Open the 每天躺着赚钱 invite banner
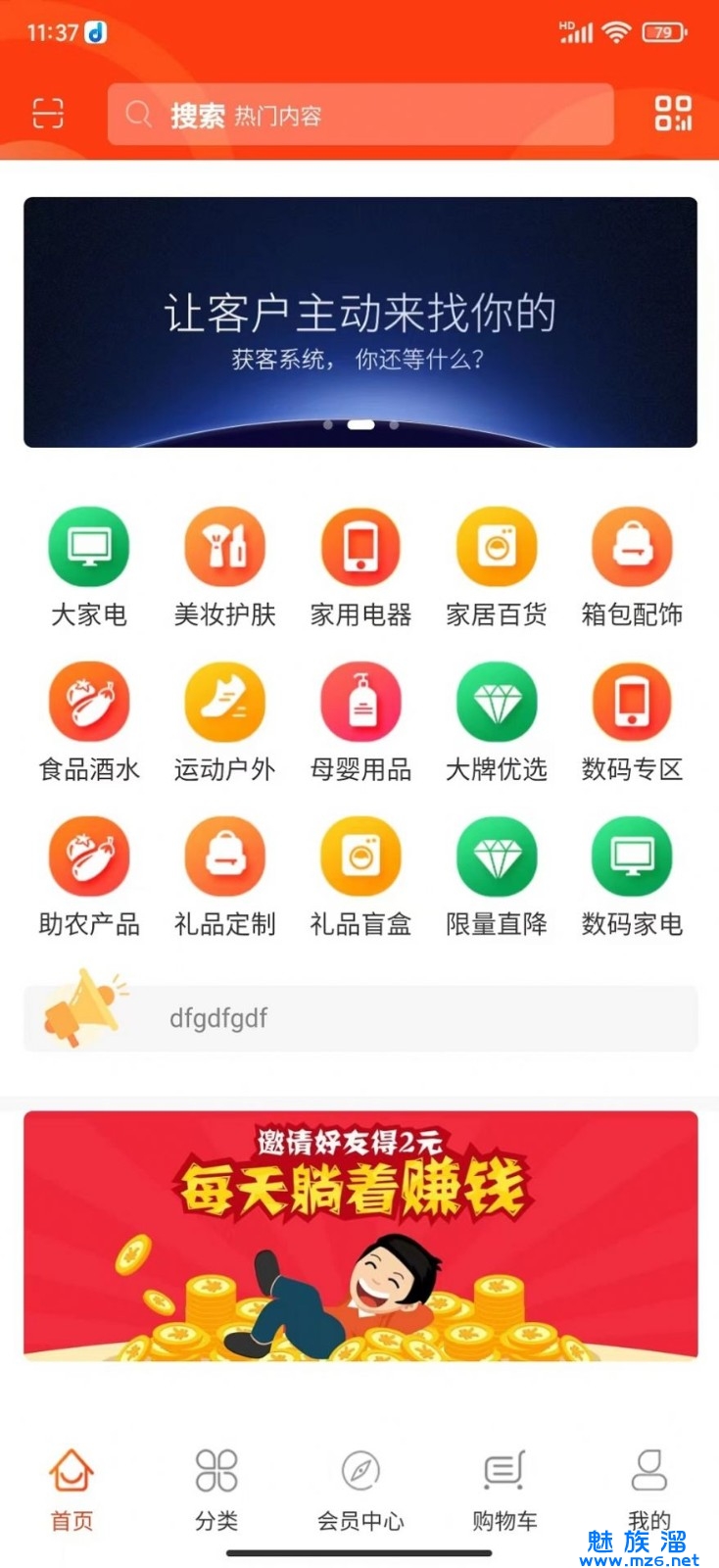 pos(359,1236)
